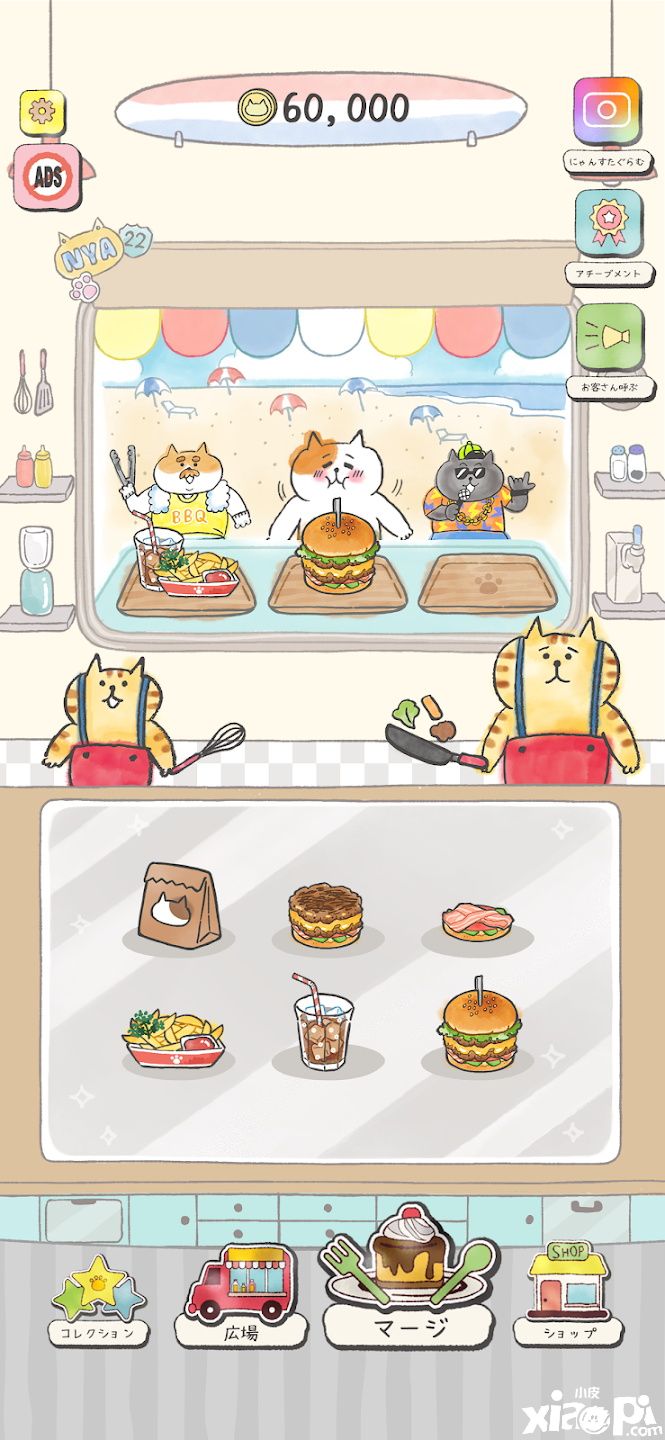
Task: Tap the paper bag with cat logo
Action: pos(180,904)
